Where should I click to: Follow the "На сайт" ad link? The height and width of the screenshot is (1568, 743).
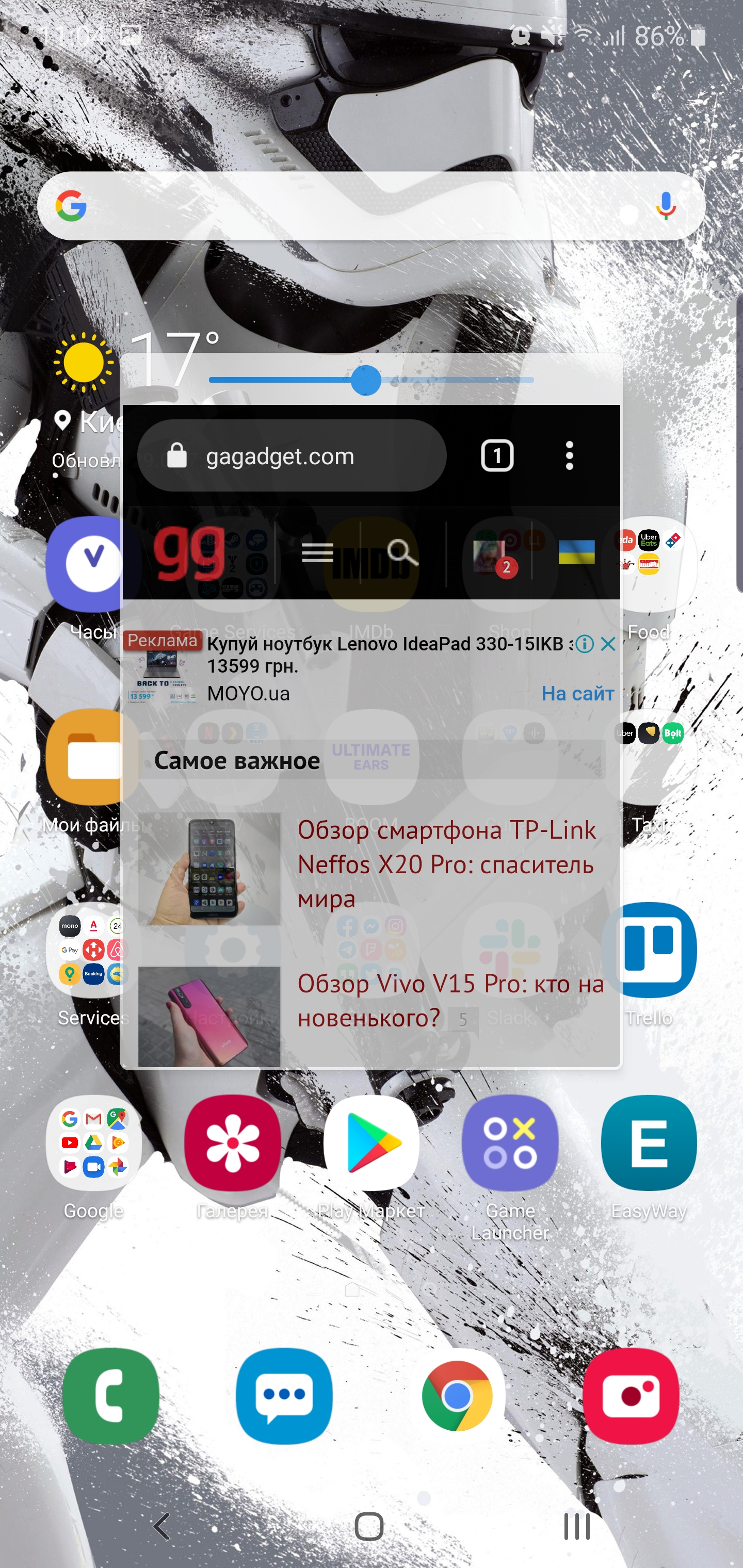coord(577,693)
